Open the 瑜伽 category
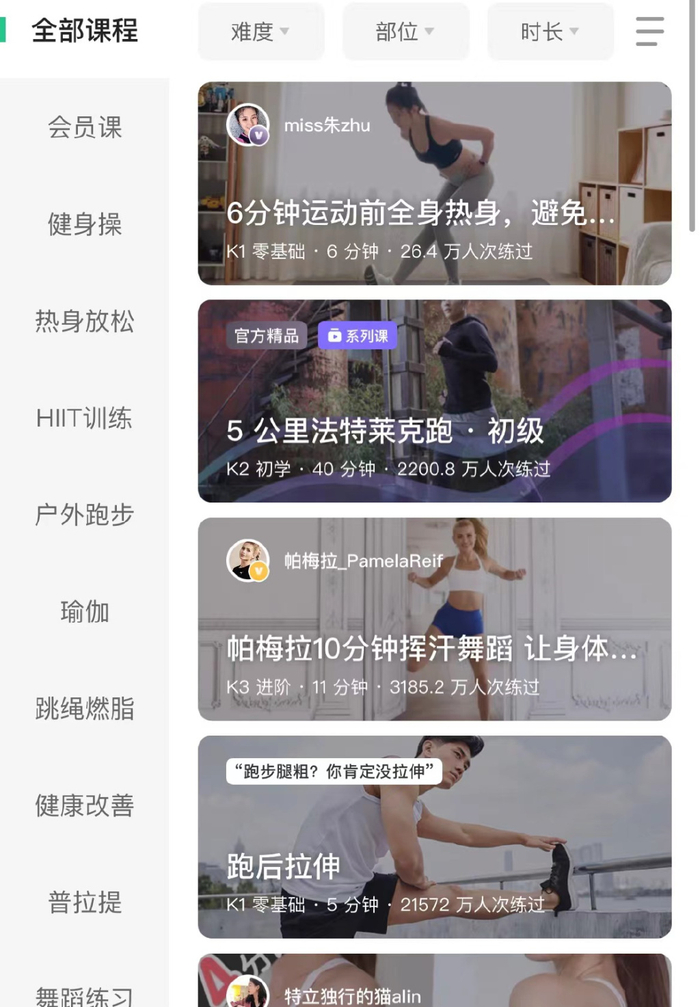The width and height of the screenshot is (700, 1007). (x=85, y=612)
